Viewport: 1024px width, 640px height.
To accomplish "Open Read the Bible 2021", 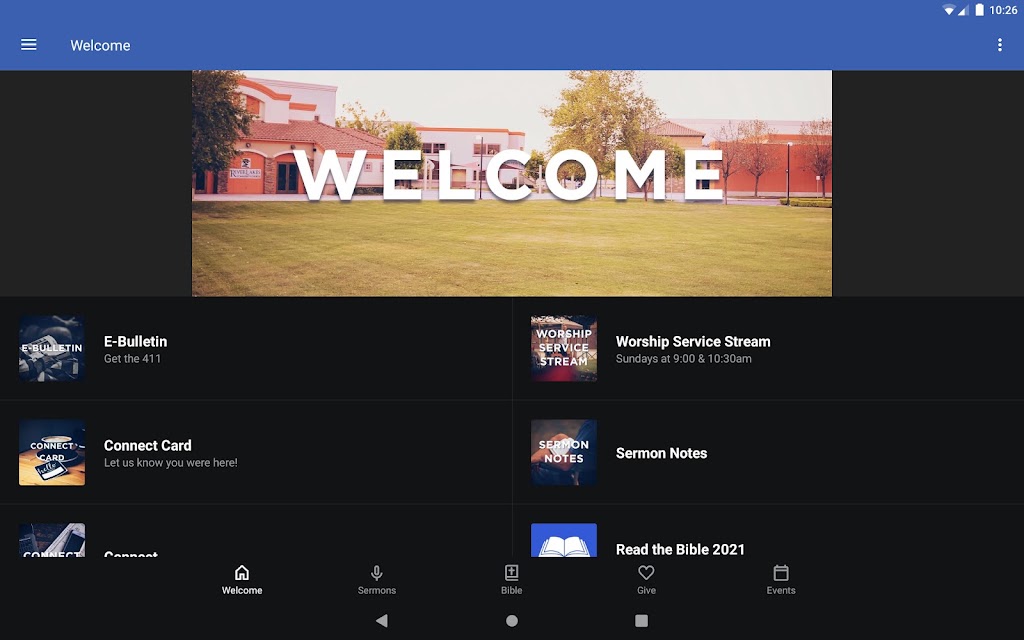I will coord(768,539).
